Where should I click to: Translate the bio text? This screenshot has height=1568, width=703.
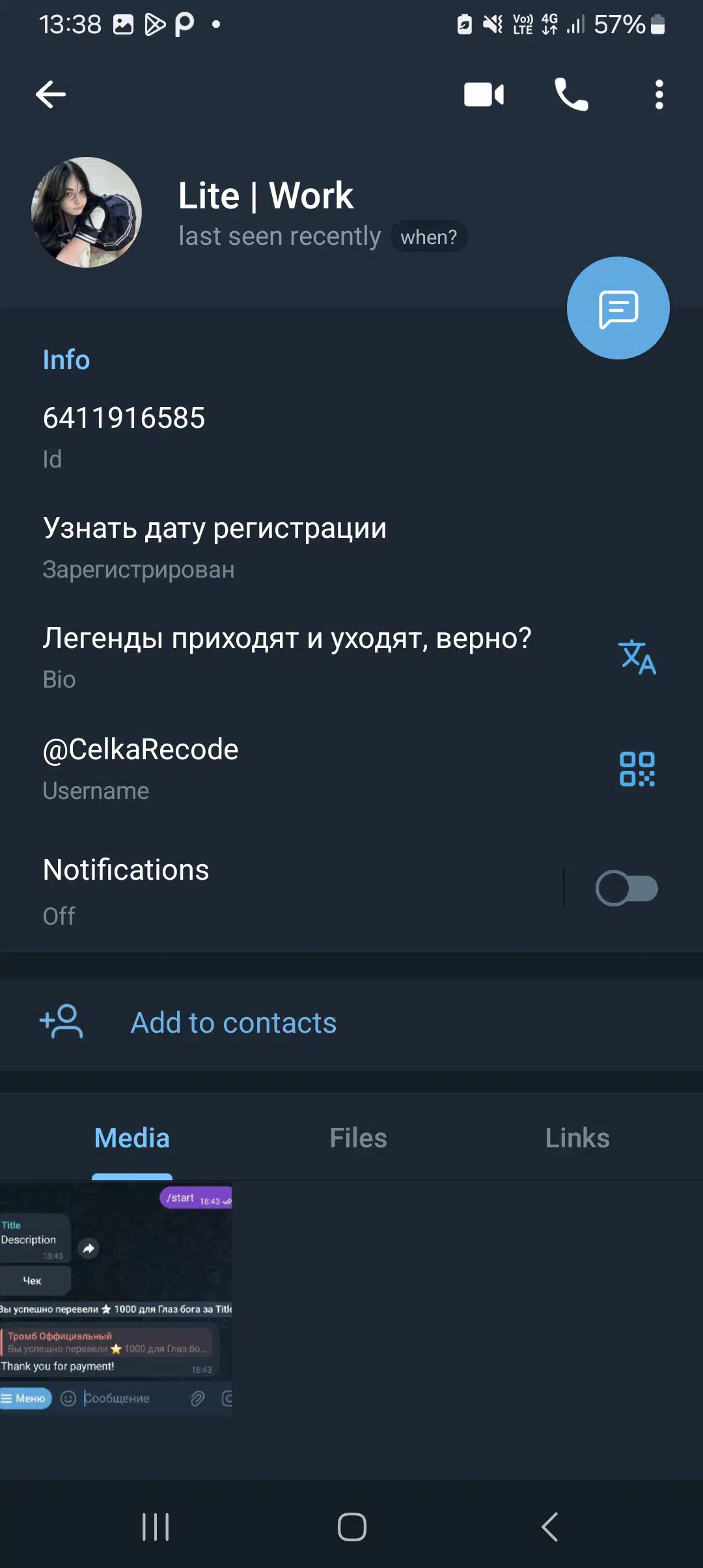637,657
